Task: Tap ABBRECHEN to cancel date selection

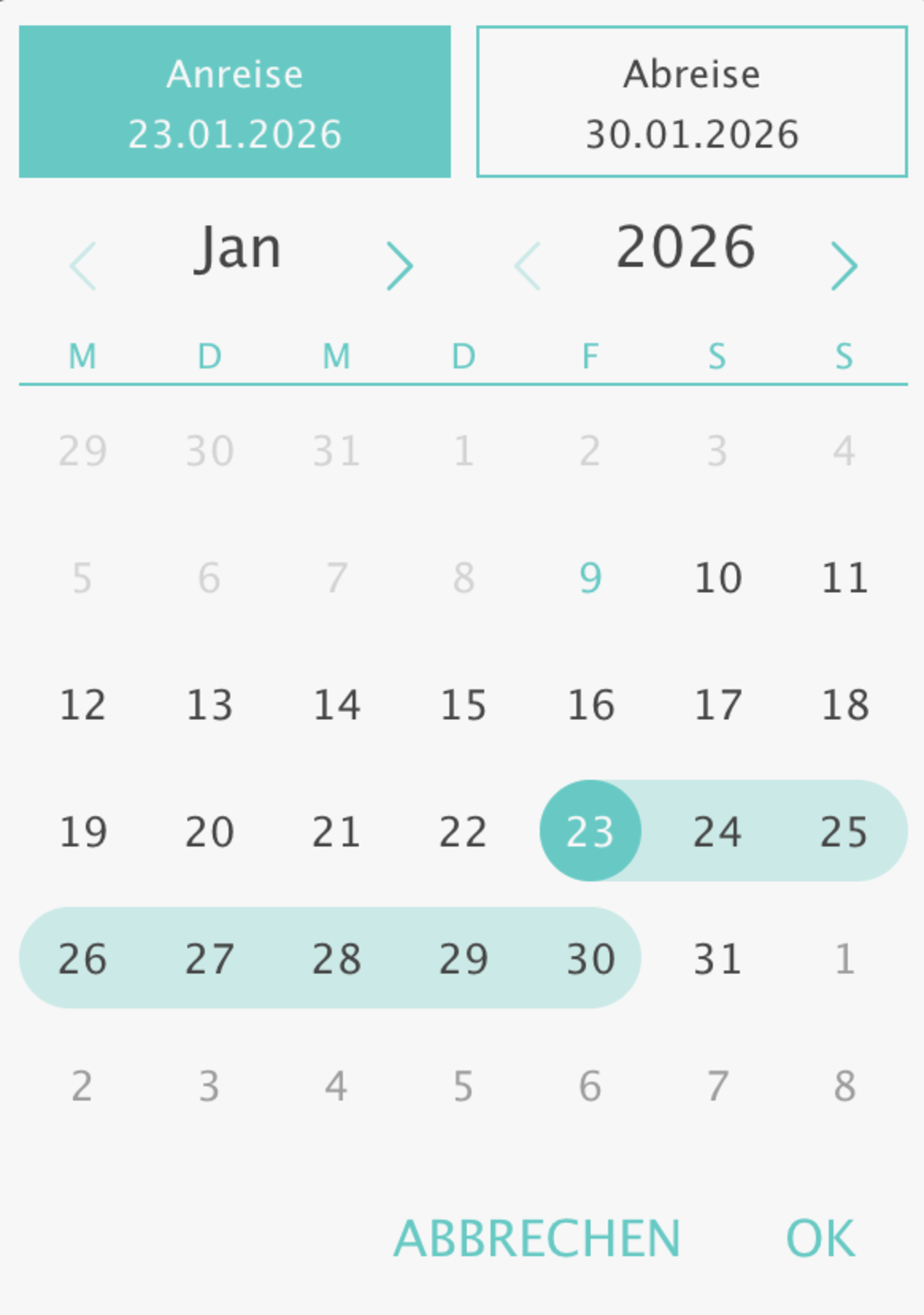Action: click(x=537, y=1239)
